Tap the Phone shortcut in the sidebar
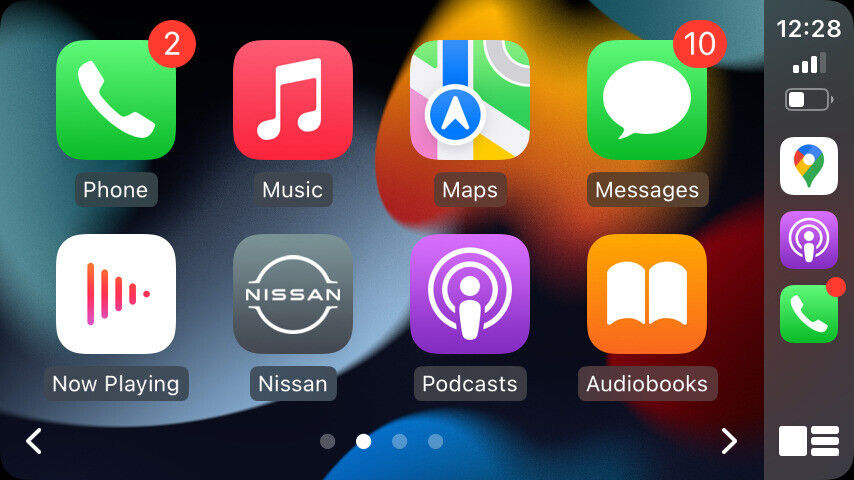This screenshot has height=480, width=854. [x=809, y=314]
